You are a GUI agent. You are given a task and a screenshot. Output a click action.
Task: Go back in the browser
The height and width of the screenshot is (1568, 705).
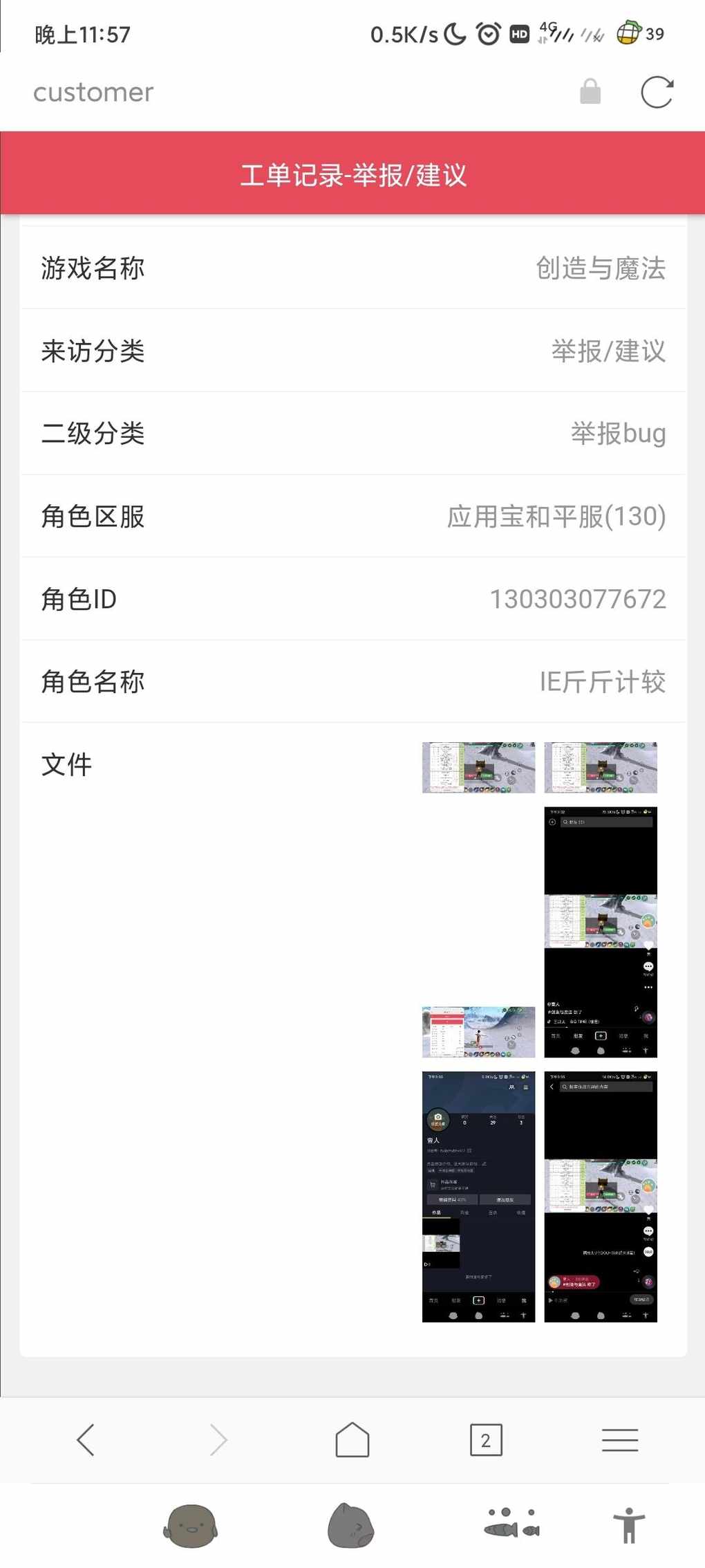pos(86,1440)
